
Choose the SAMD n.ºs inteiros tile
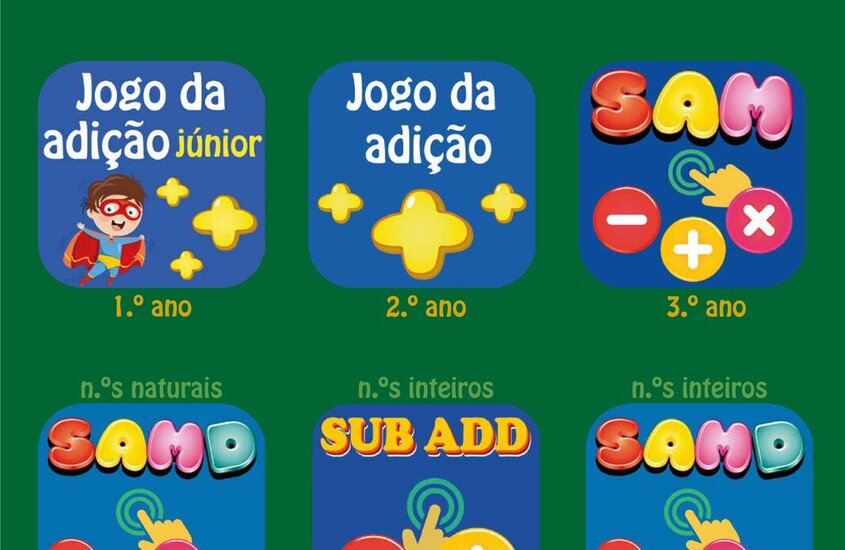pyautogui.click(x=698, y=480)
